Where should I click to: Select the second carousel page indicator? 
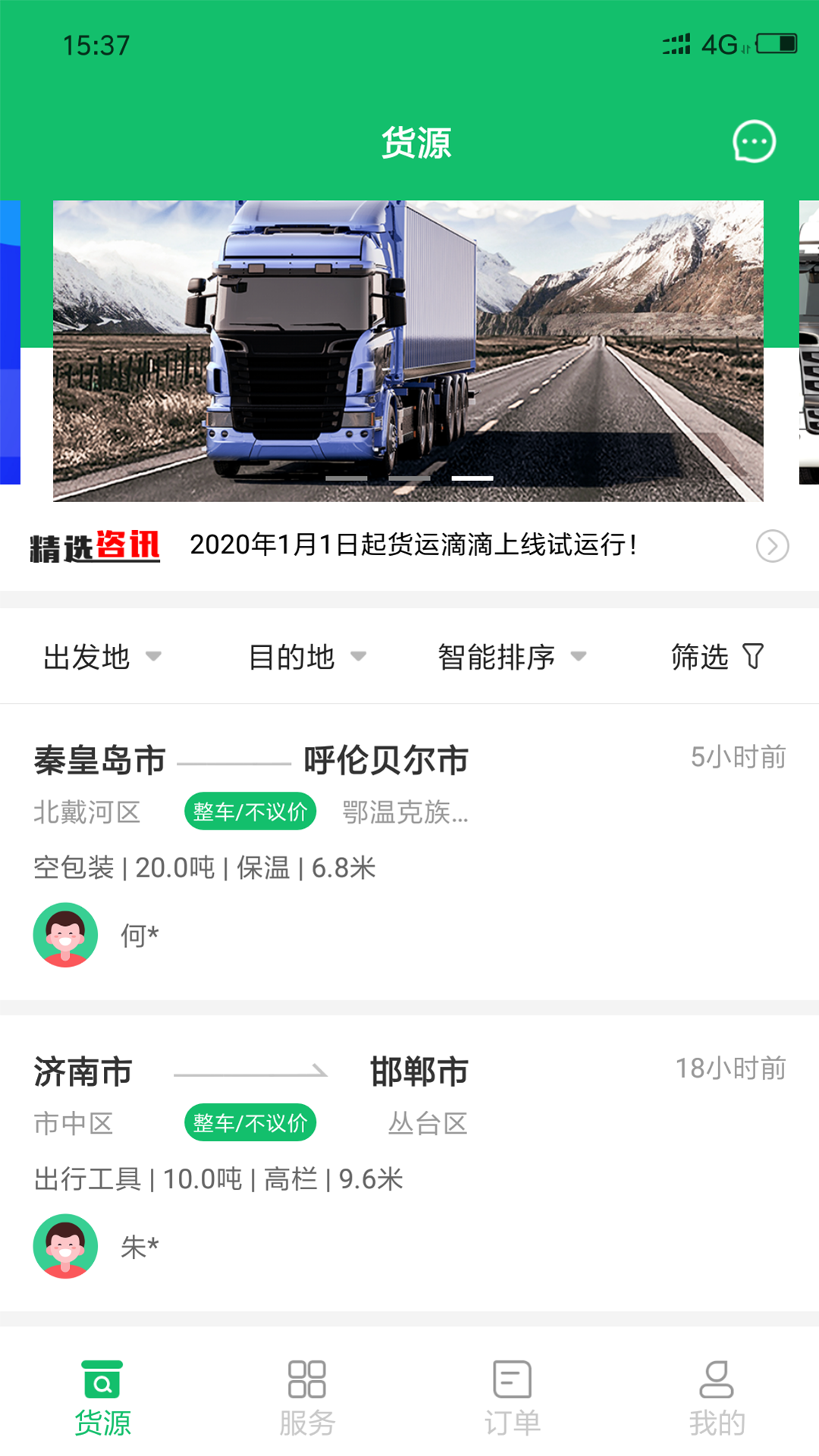[409, 478]
